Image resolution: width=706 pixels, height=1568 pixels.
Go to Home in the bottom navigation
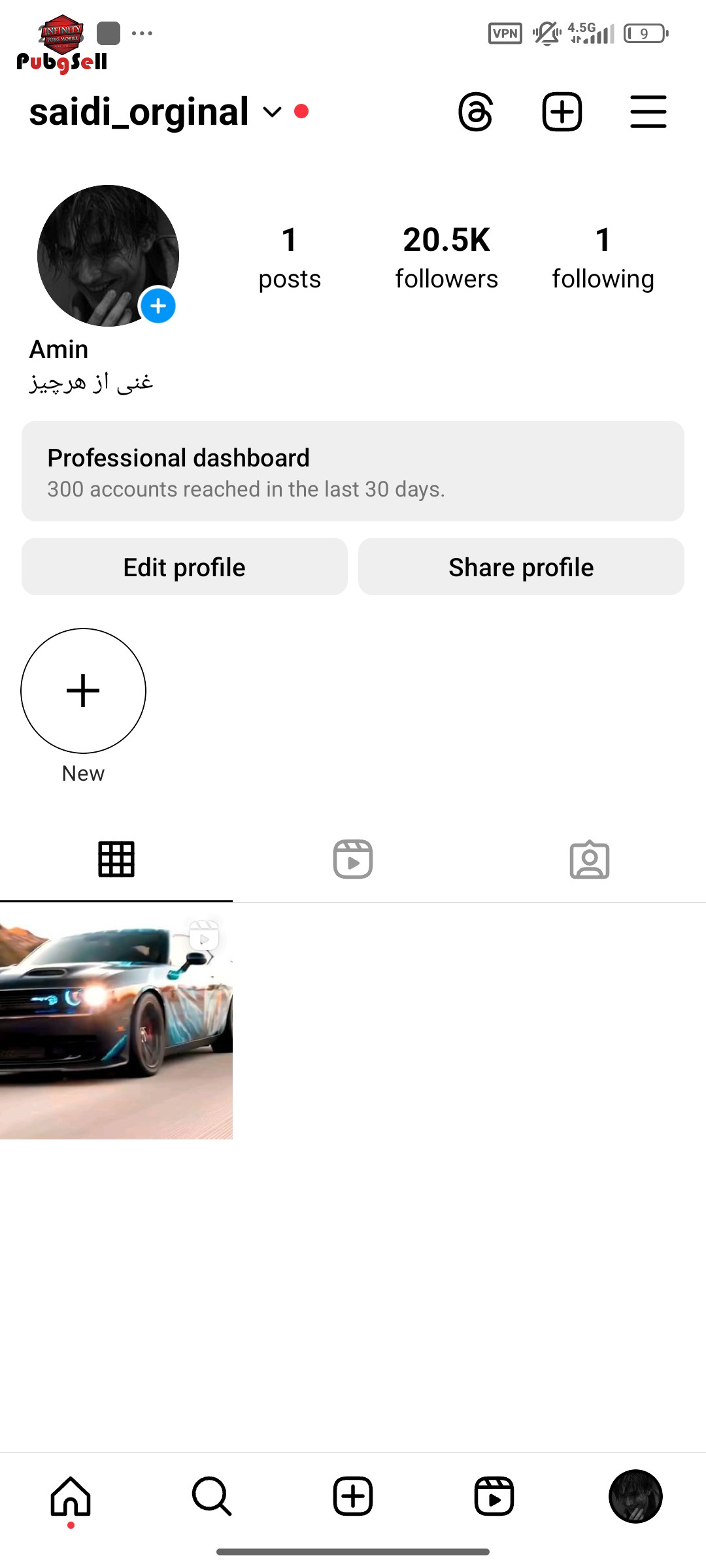71,1496
